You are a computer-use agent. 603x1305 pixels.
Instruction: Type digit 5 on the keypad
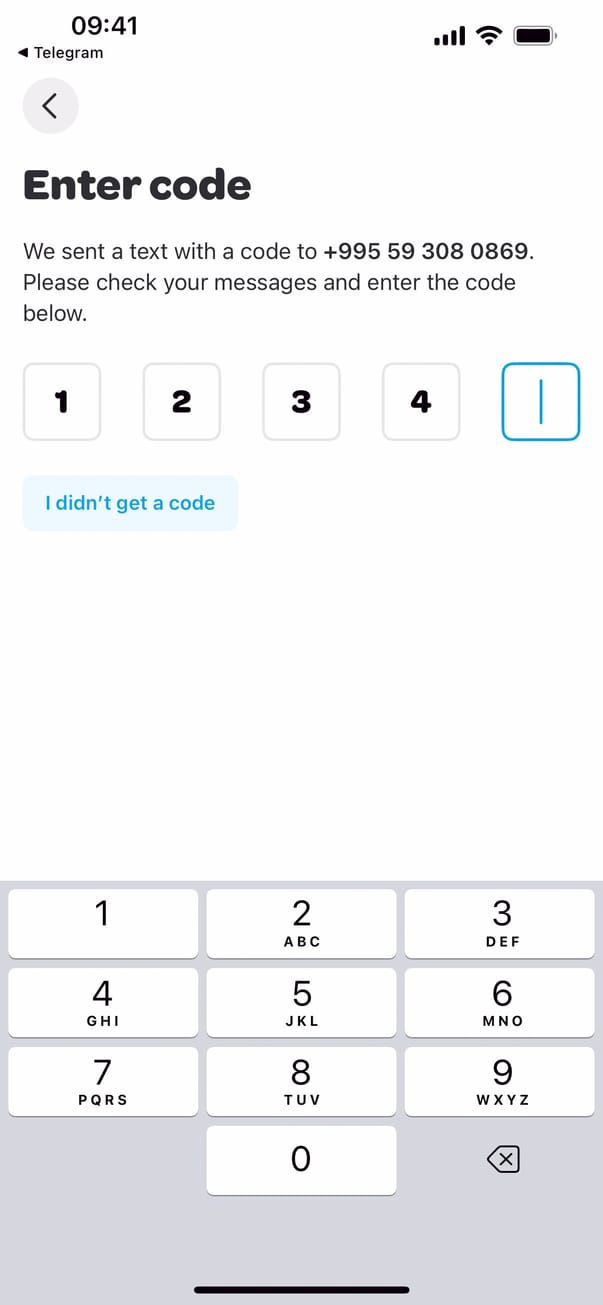click(301, 1003)
